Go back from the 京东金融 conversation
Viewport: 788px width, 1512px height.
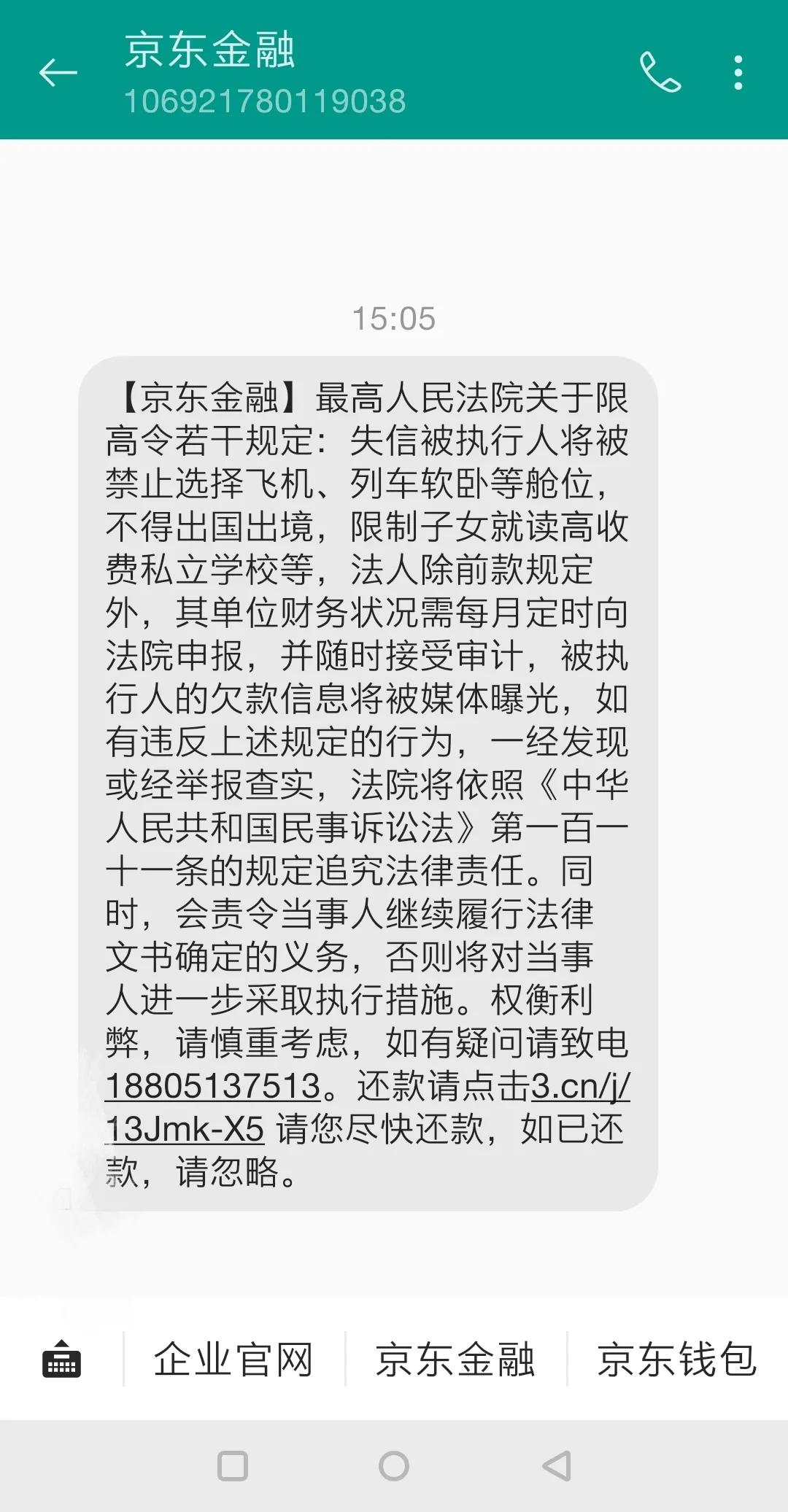[x=58, y=73]
